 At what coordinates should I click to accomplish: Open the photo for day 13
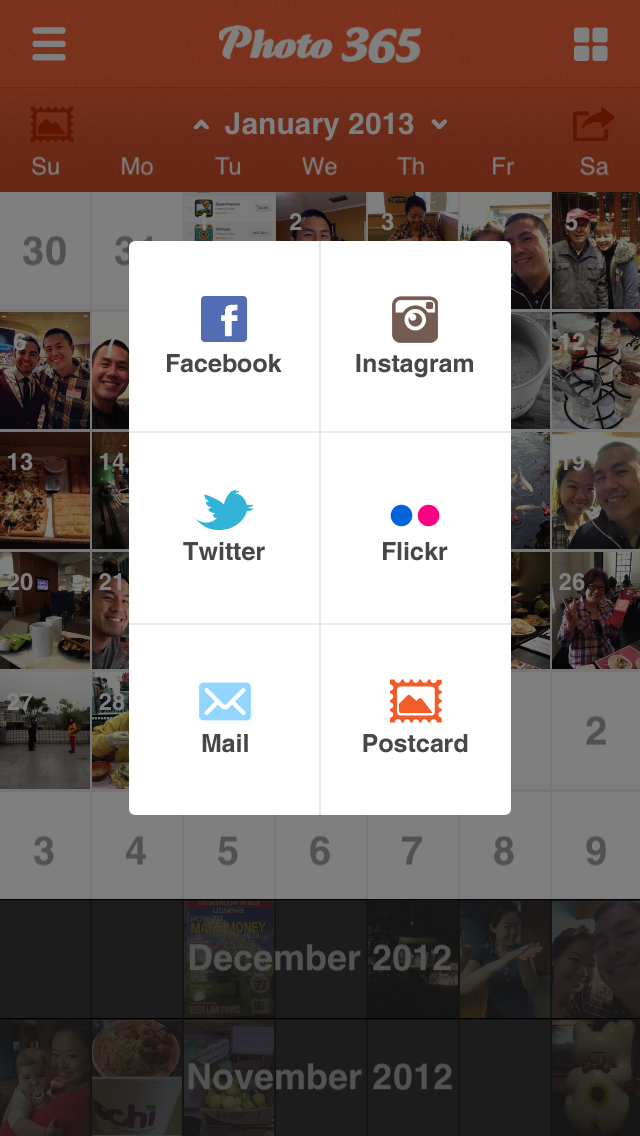click(45, 490)
